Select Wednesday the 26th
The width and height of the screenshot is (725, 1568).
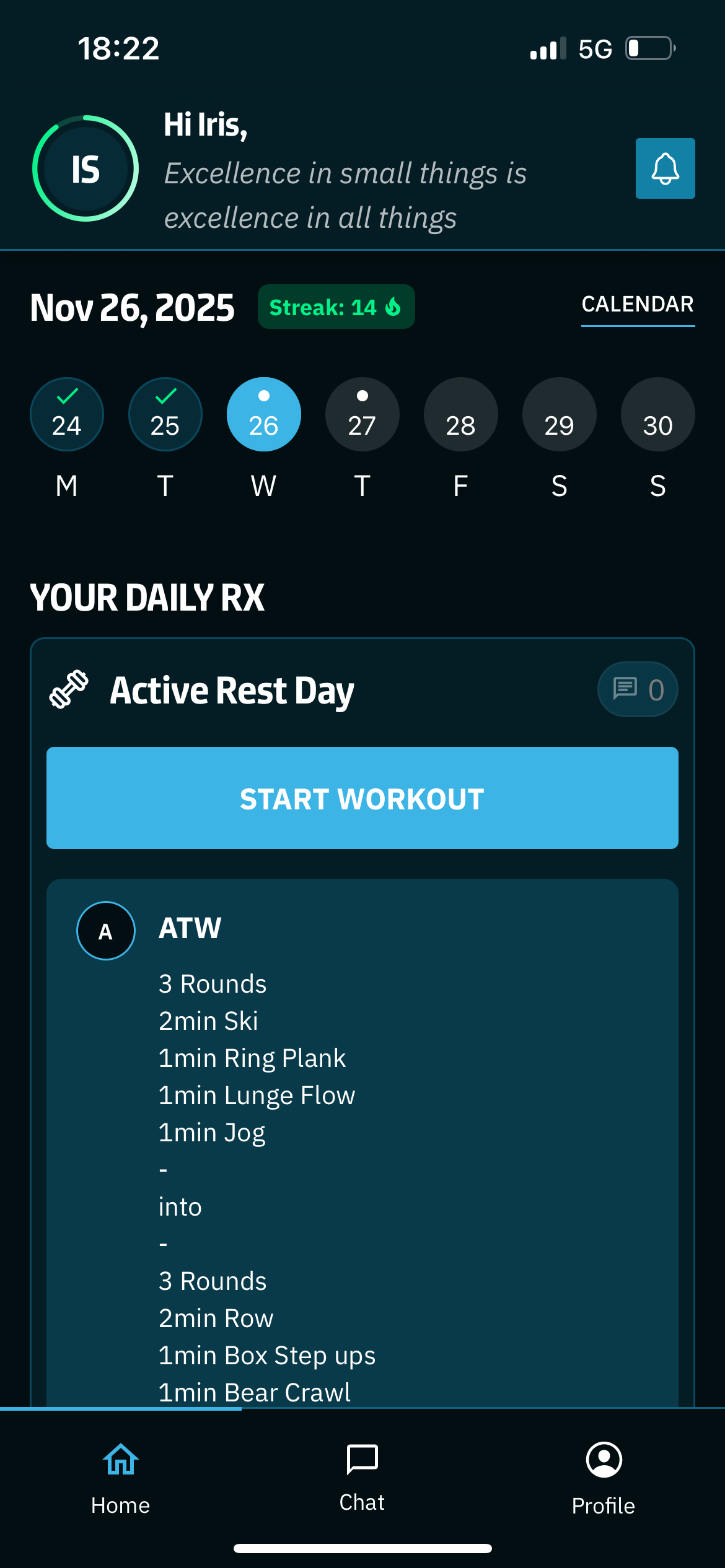[x=264, y=414]
